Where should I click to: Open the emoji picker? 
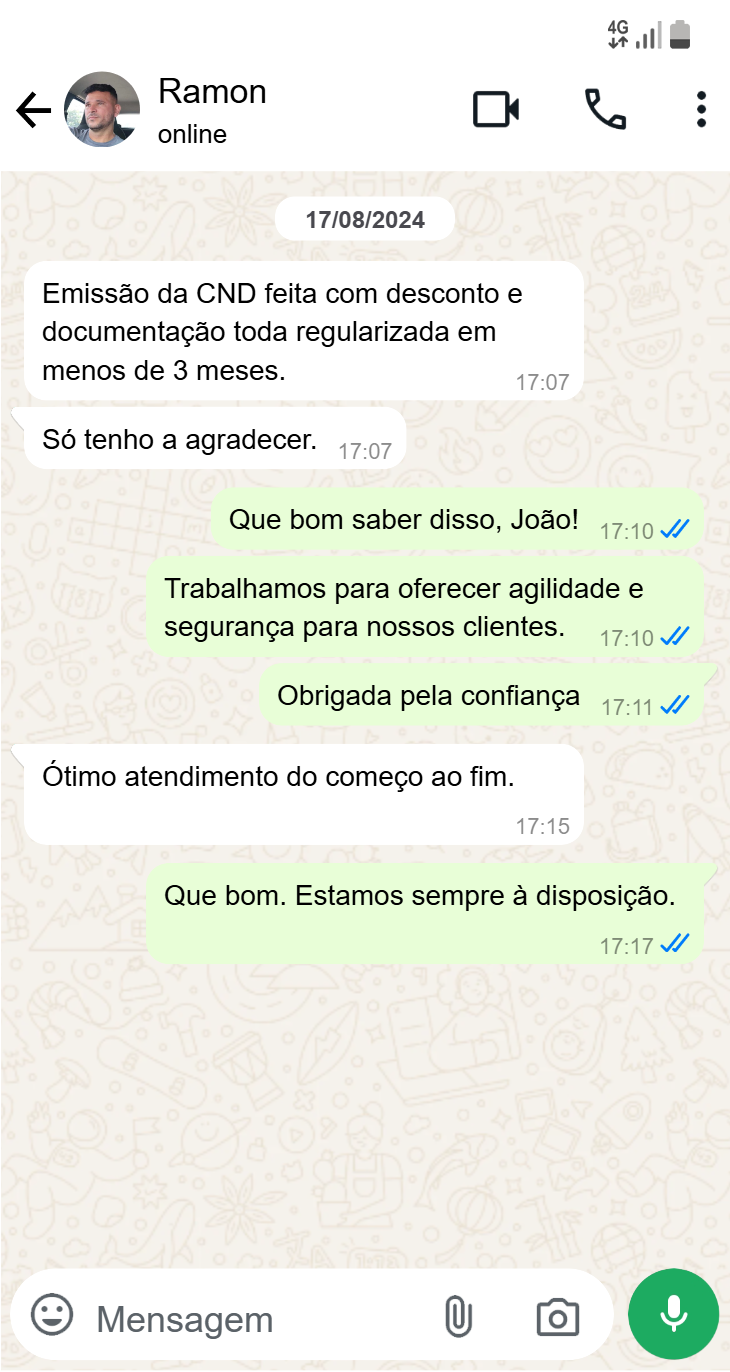pyautogui.click(x=52, y=1315)
